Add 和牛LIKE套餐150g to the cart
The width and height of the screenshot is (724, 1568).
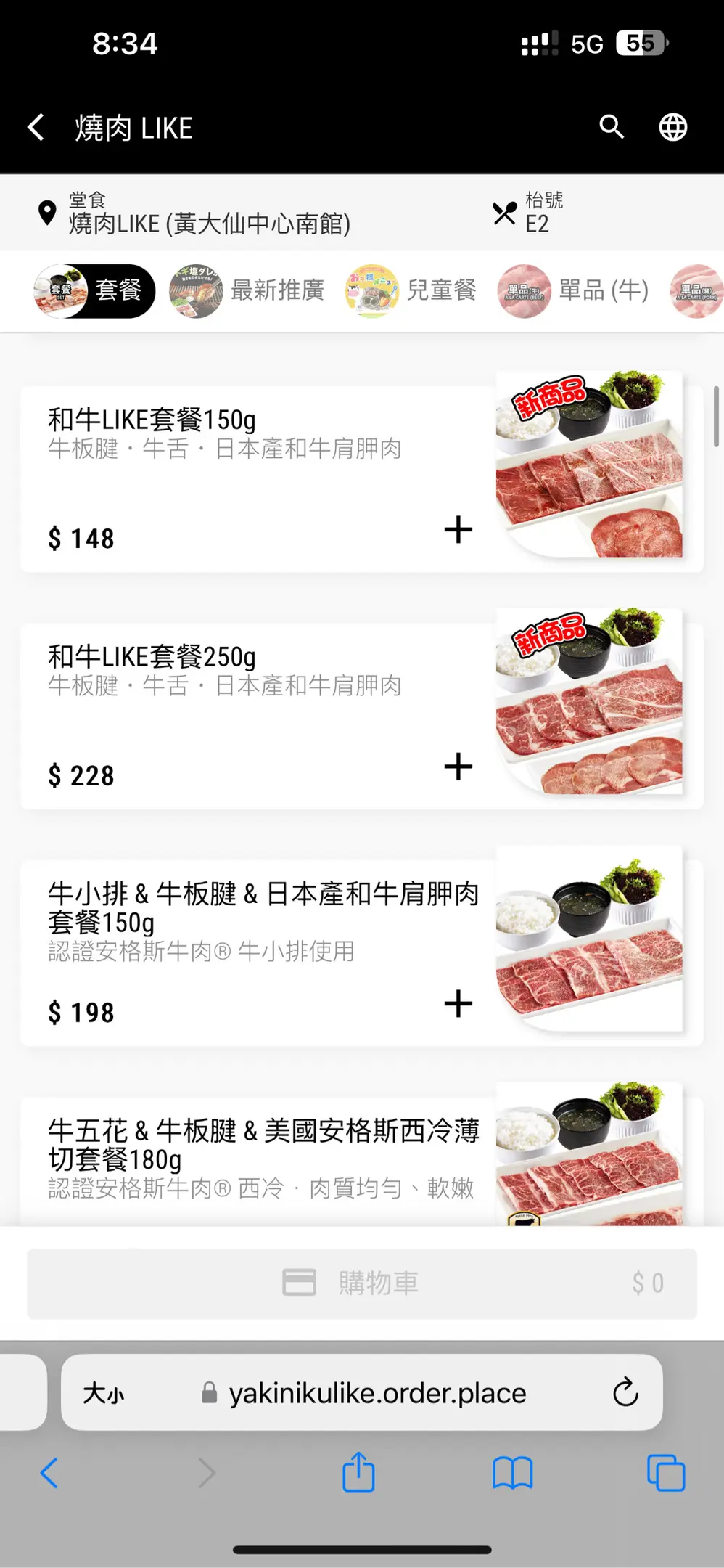click(x=458, y=529)
